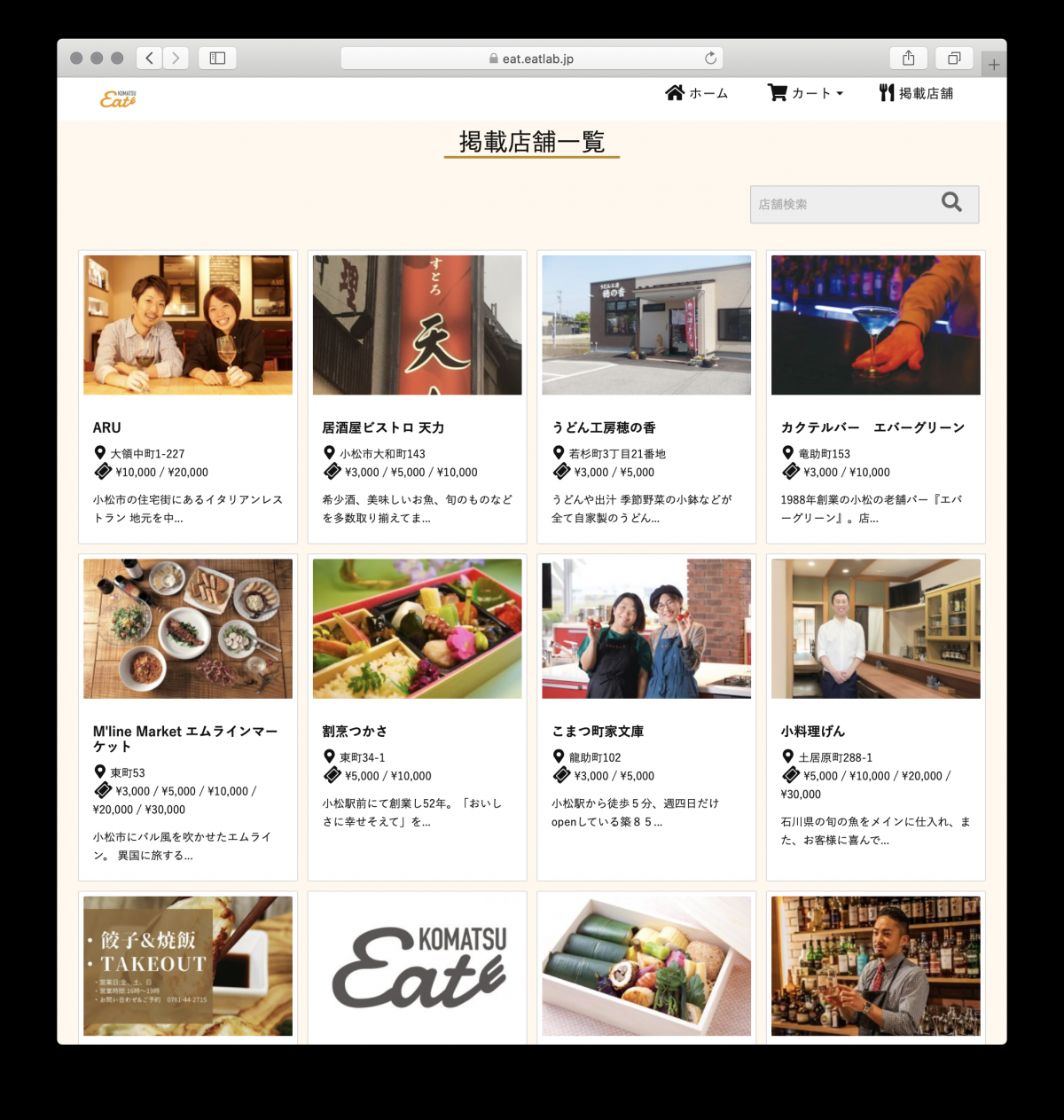
Task: View the うどん工房穂の香 store card
Action: pos(646,396)
